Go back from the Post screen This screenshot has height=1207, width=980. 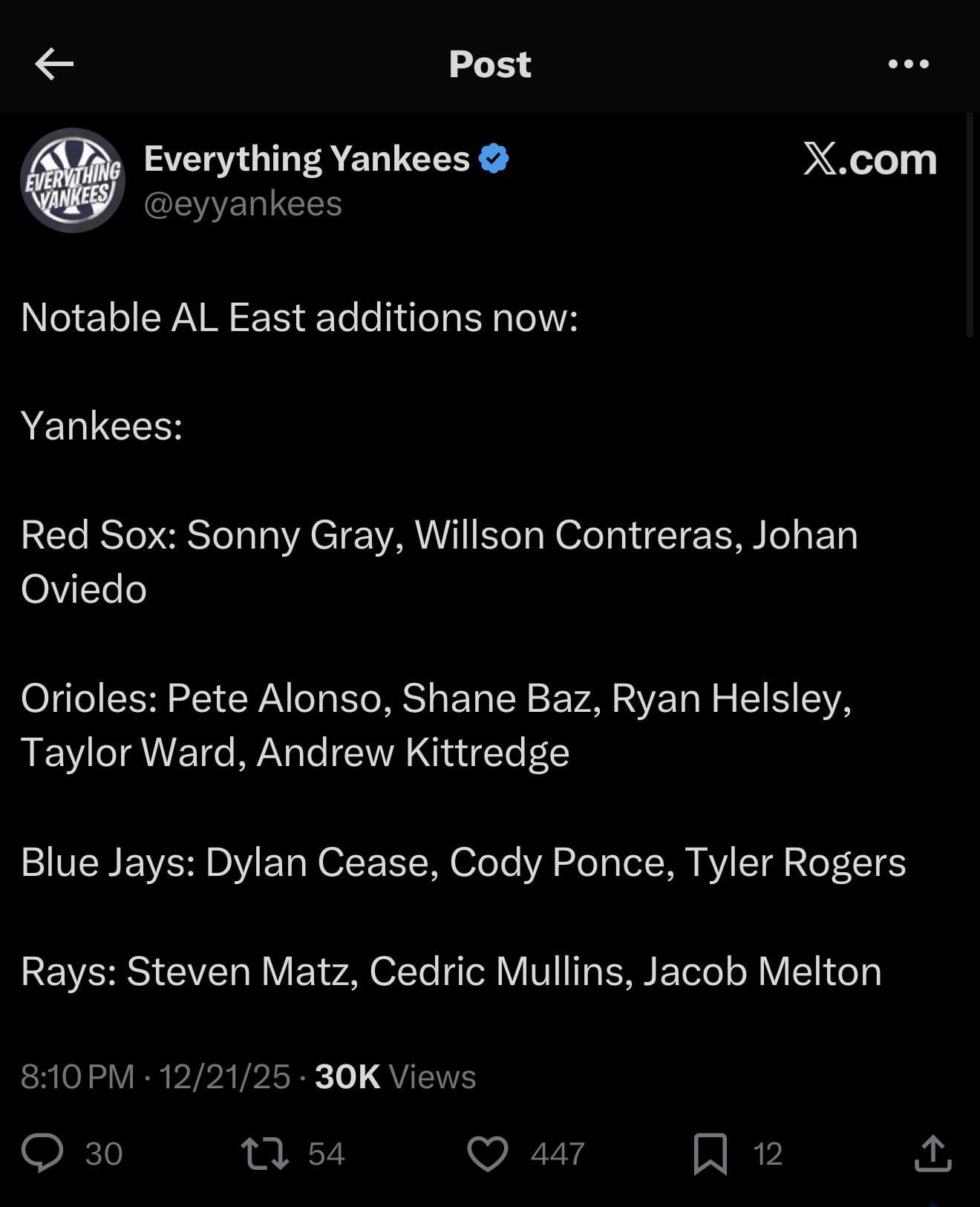tap(54, 64)
